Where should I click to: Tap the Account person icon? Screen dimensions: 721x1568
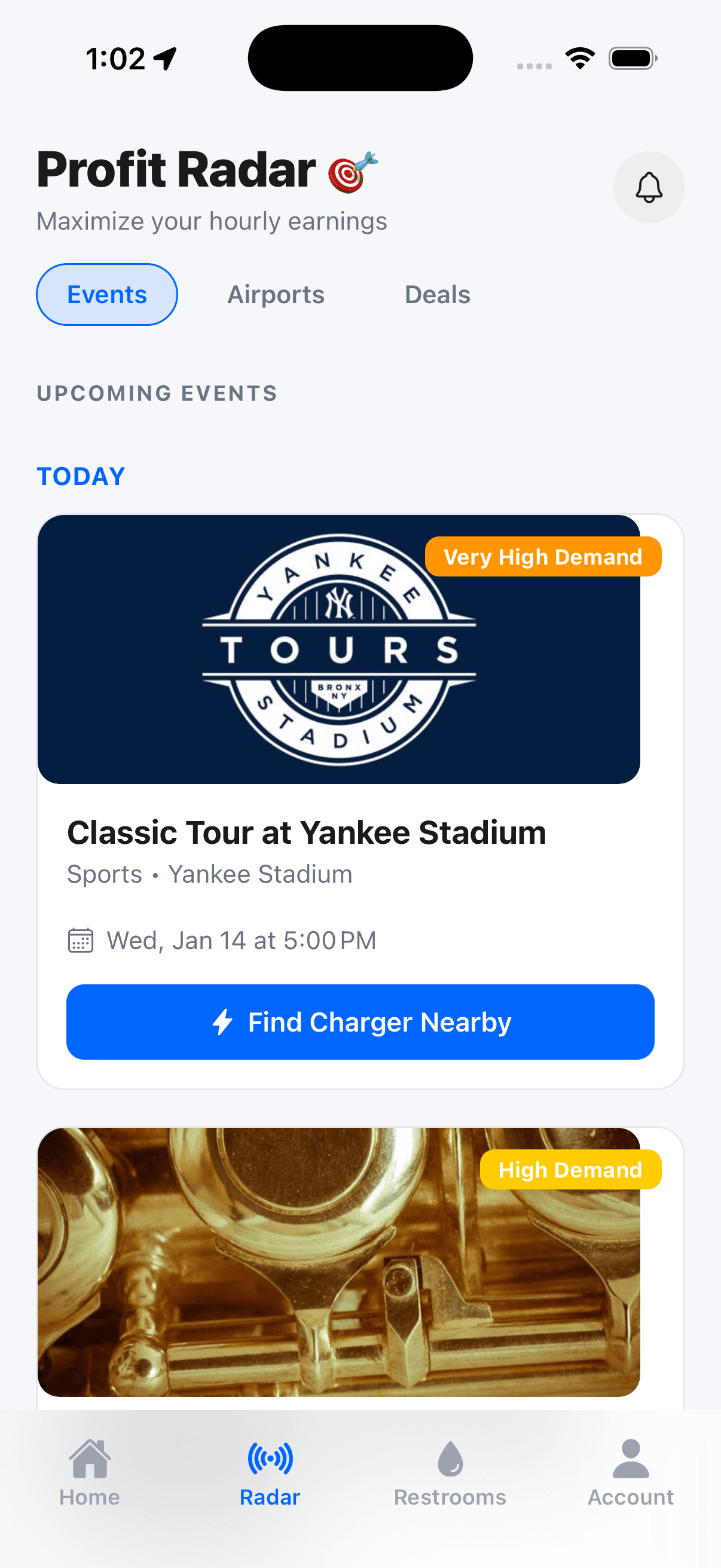click(630, 1459)
